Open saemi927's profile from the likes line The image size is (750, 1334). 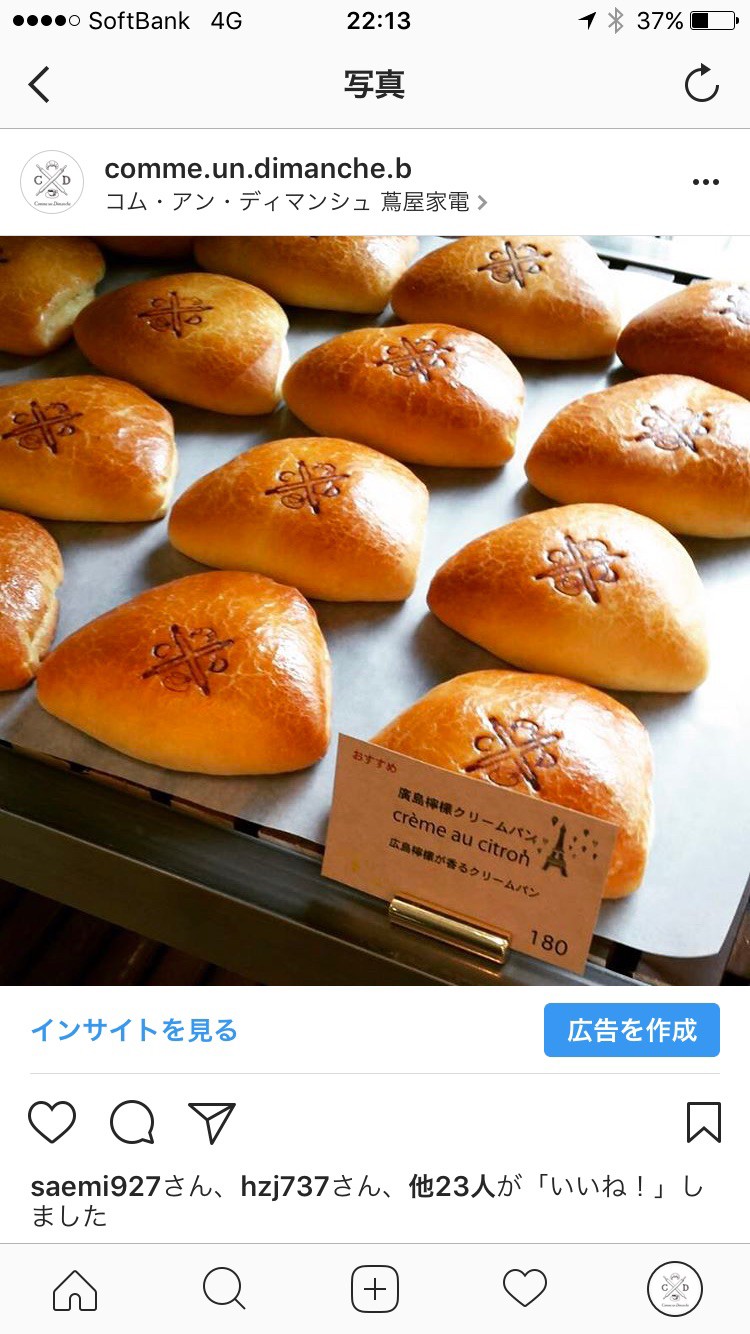pos(96,1187)
